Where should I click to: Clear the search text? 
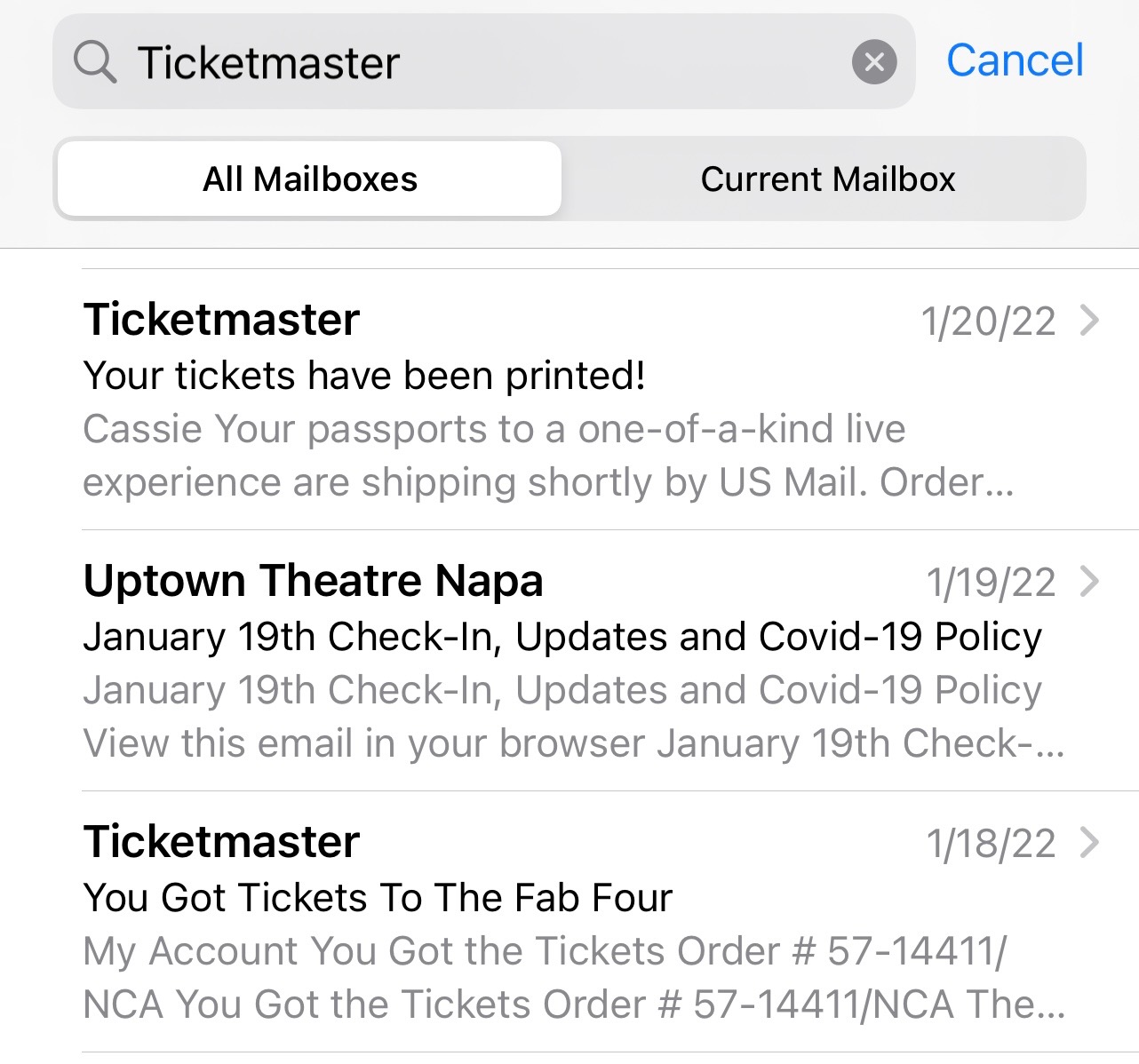874,62
